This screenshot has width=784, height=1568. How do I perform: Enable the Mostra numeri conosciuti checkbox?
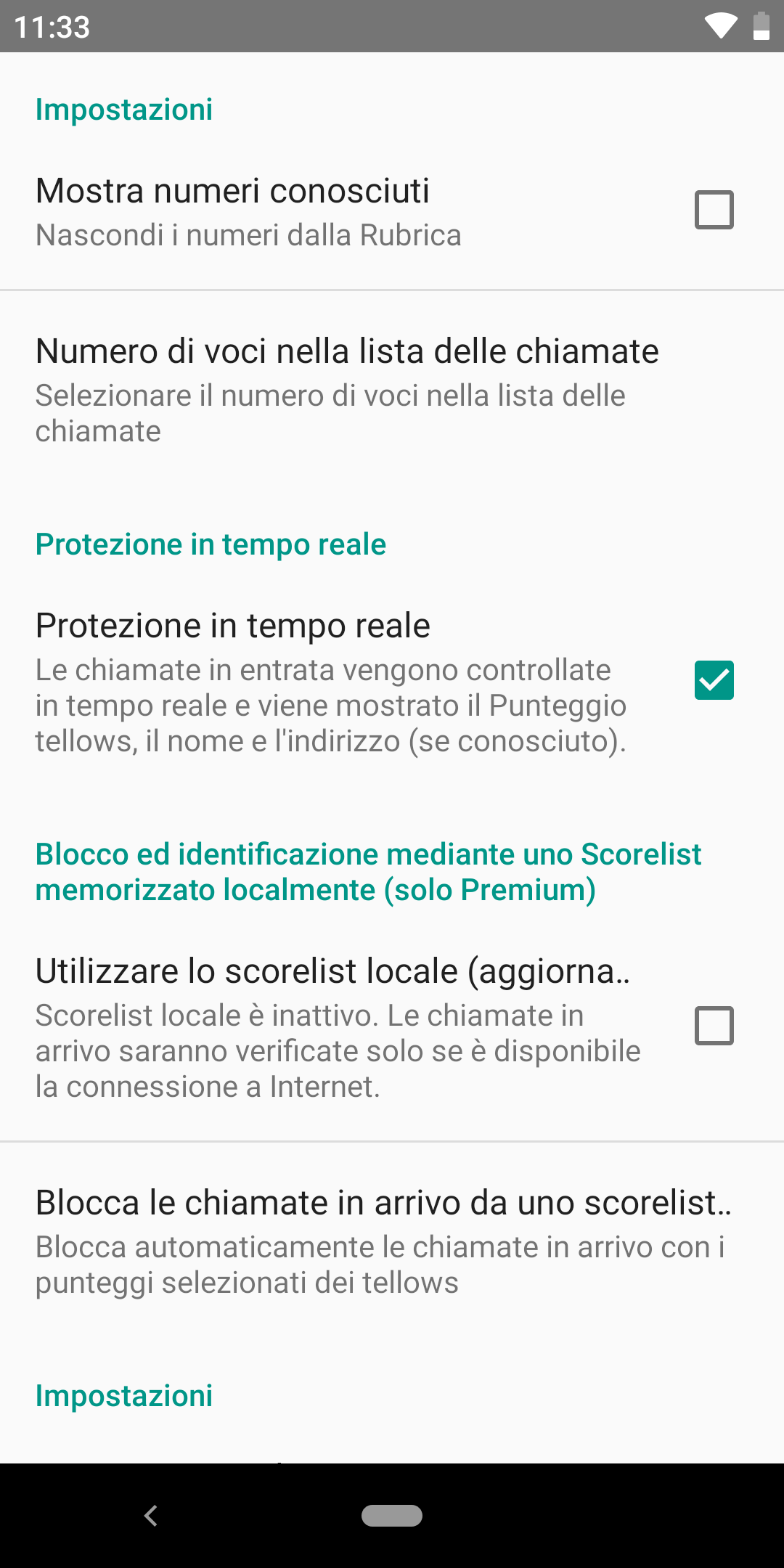click(714, 210)
